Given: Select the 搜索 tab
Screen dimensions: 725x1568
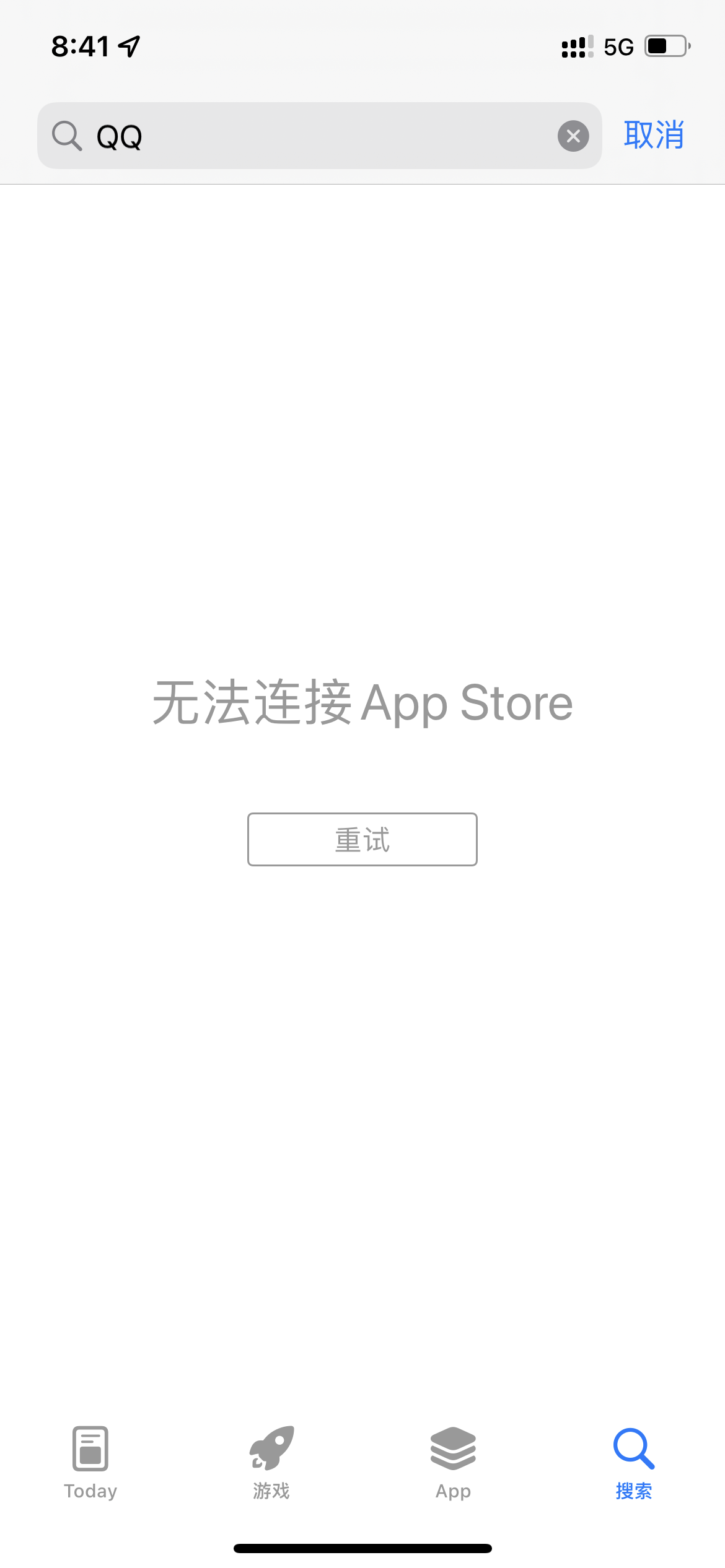Looking at the screenshot, I should [634, 1462].
